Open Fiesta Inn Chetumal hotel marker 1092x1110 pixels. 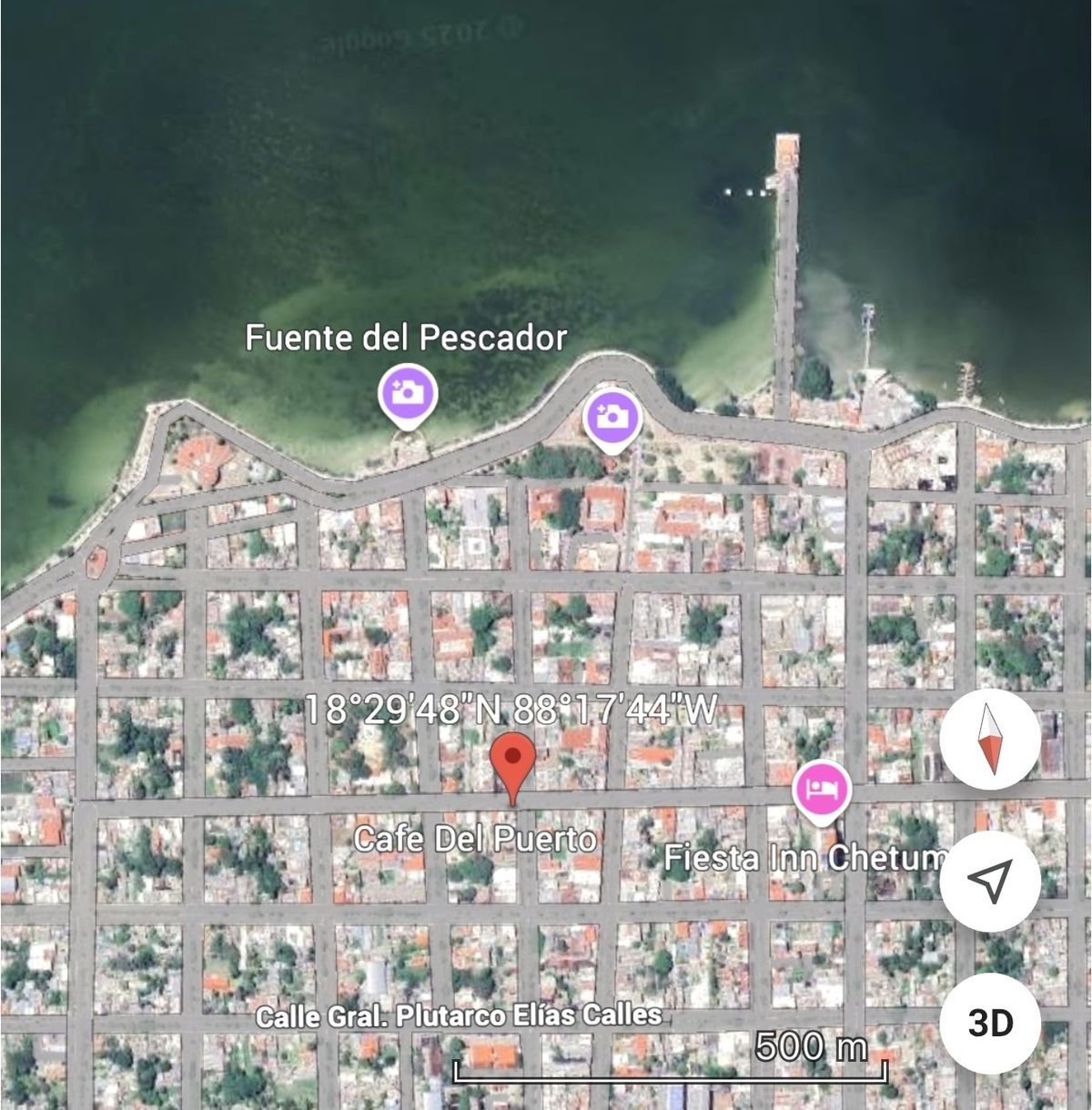822,788
